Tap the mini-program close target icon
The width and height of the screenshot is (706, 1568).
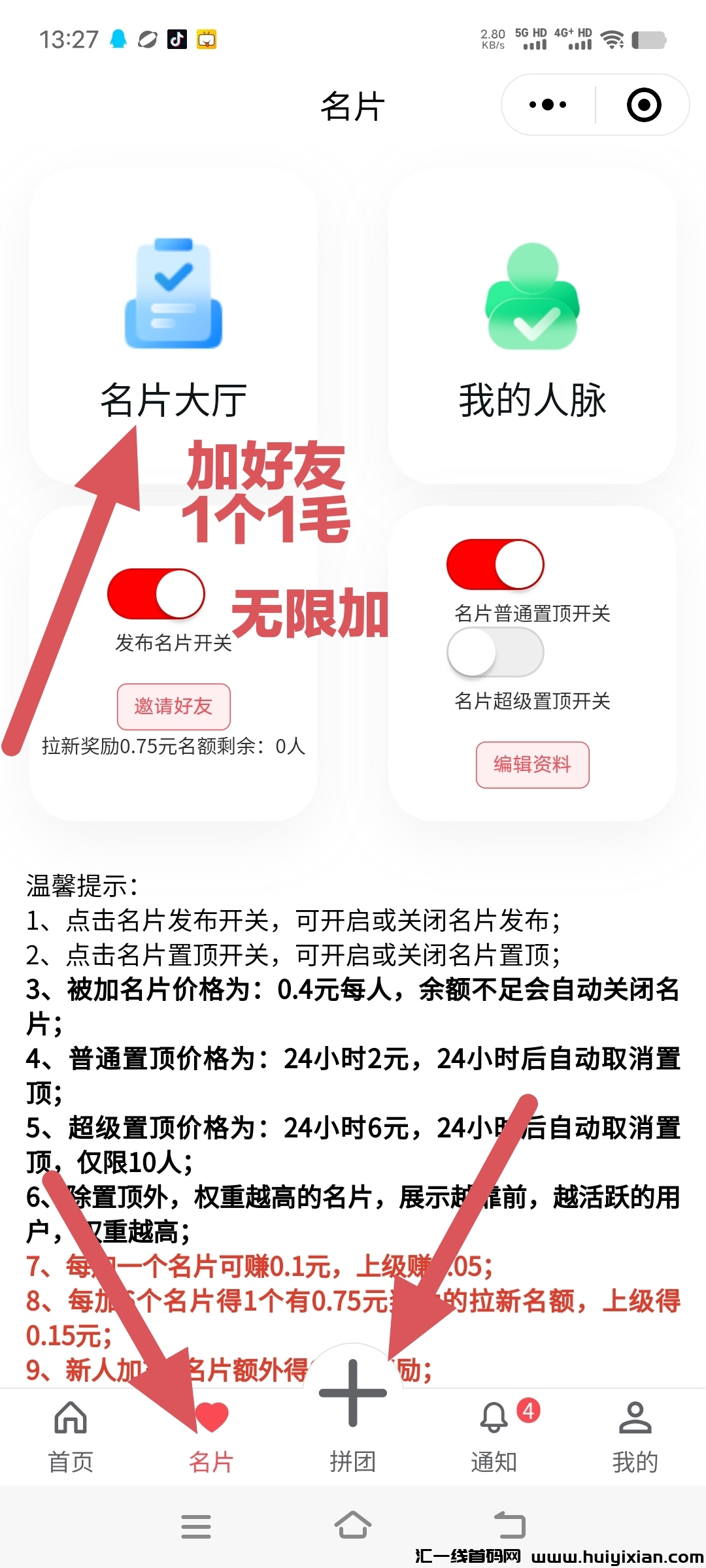click(x=643, y=104)
